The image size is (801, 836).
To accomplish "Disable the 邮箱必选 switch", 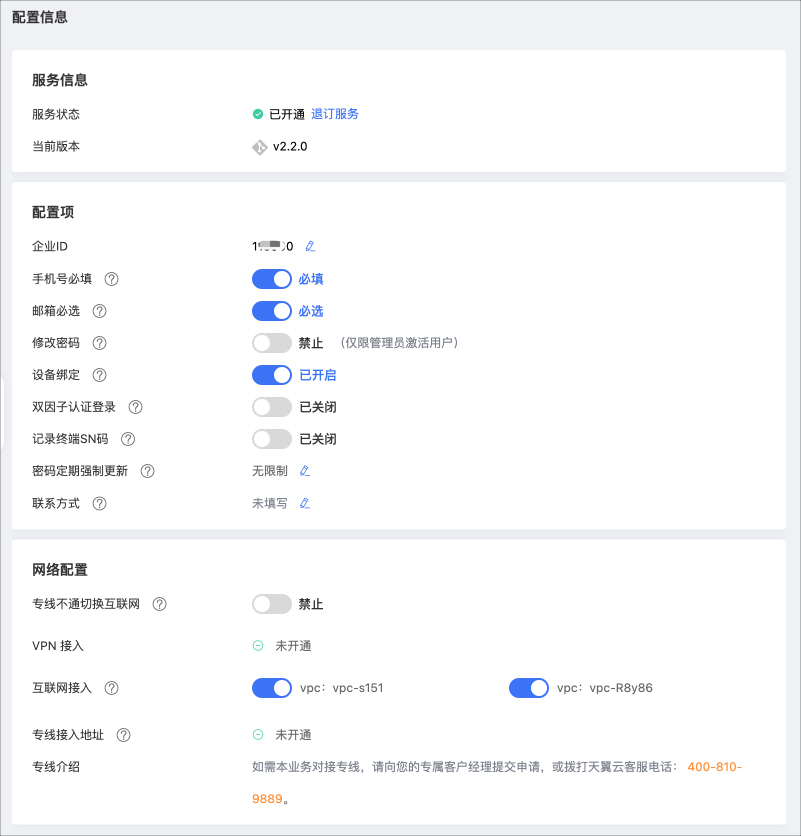I will [272, 311].
